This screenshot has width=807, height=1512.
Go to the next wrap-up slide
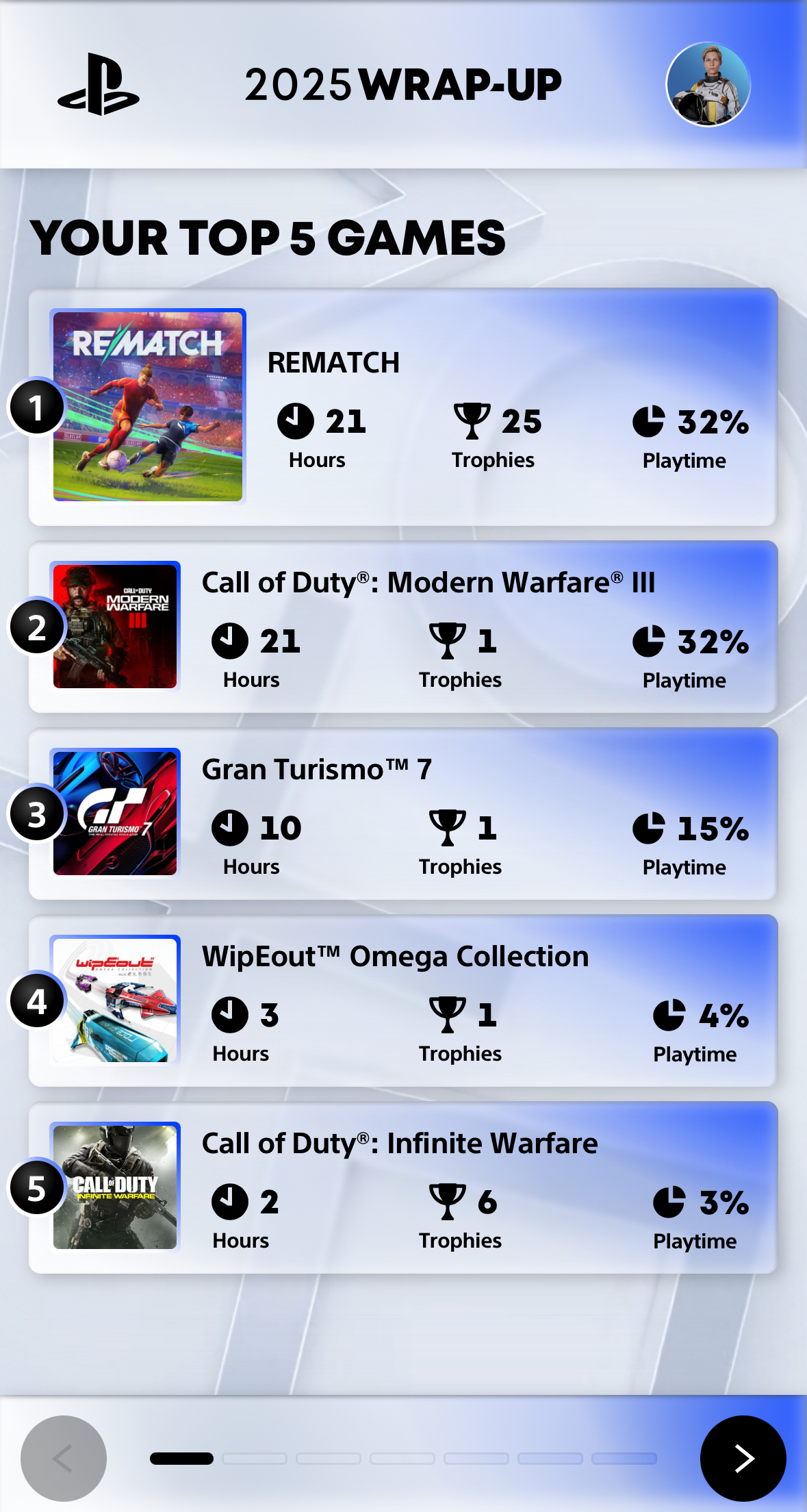point(743,1458)
